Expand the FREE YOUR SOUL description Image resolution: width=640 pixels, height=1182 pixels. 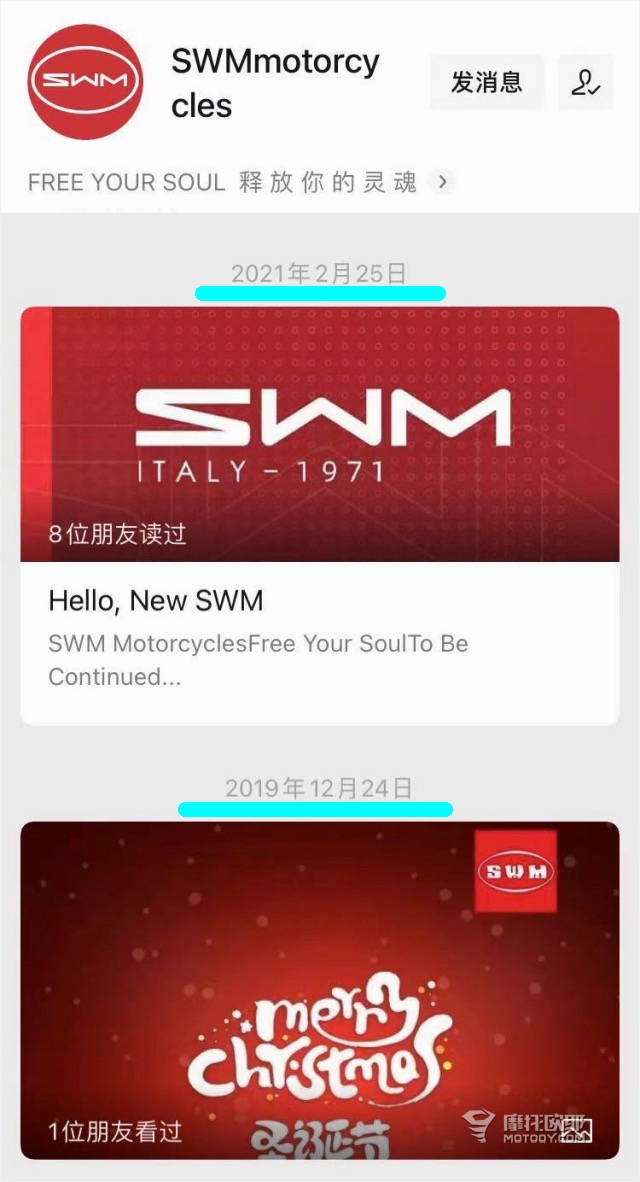click(443, 182)
